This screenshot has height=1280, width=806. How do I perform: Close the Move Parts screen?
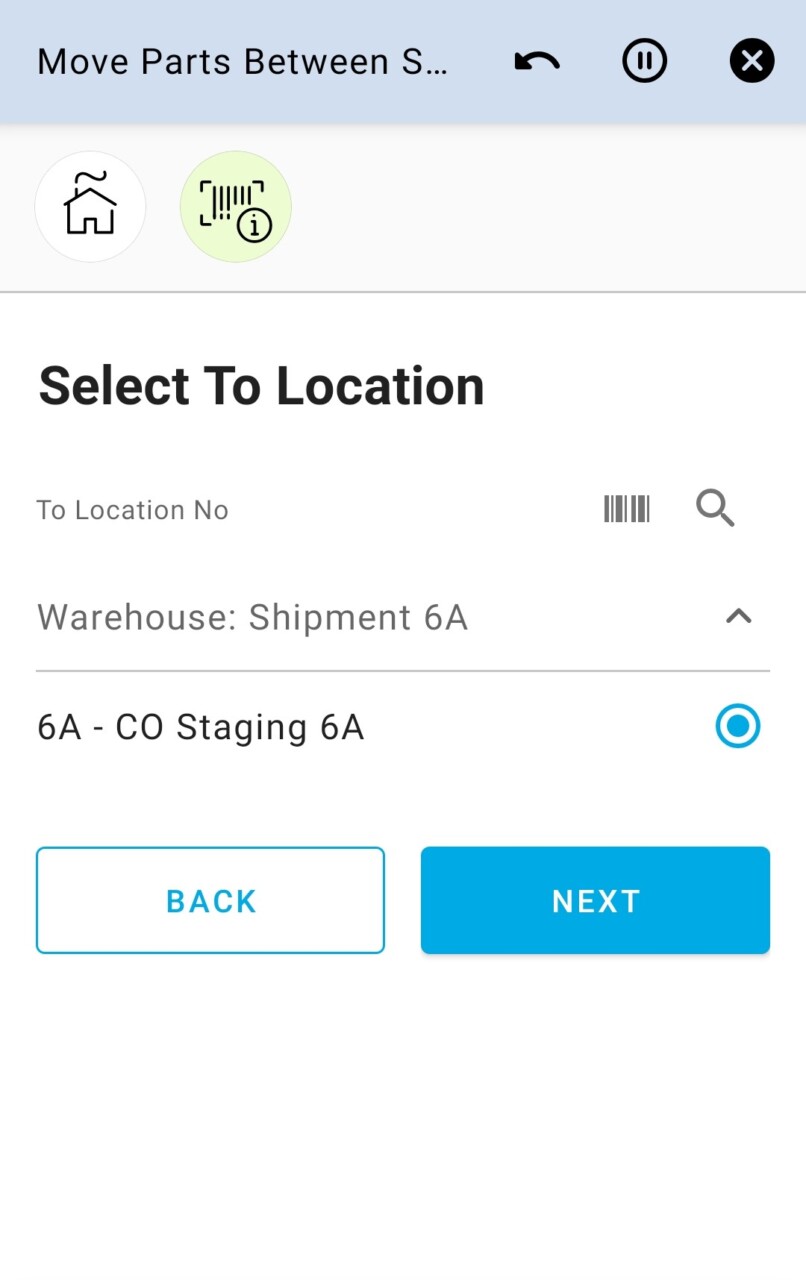tap(752, 62)
